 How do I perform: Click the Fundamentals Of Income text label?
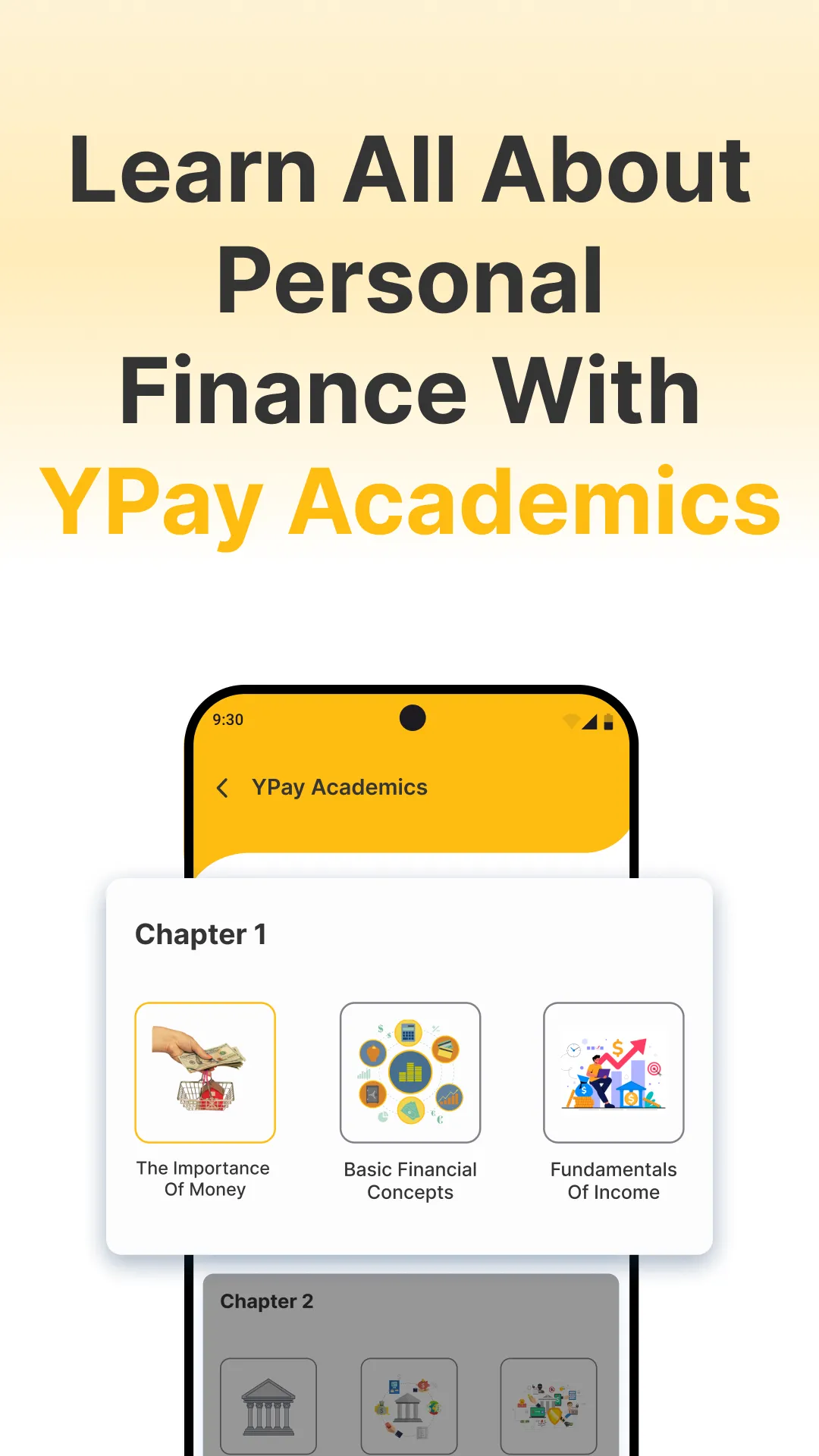point(613,1180)
